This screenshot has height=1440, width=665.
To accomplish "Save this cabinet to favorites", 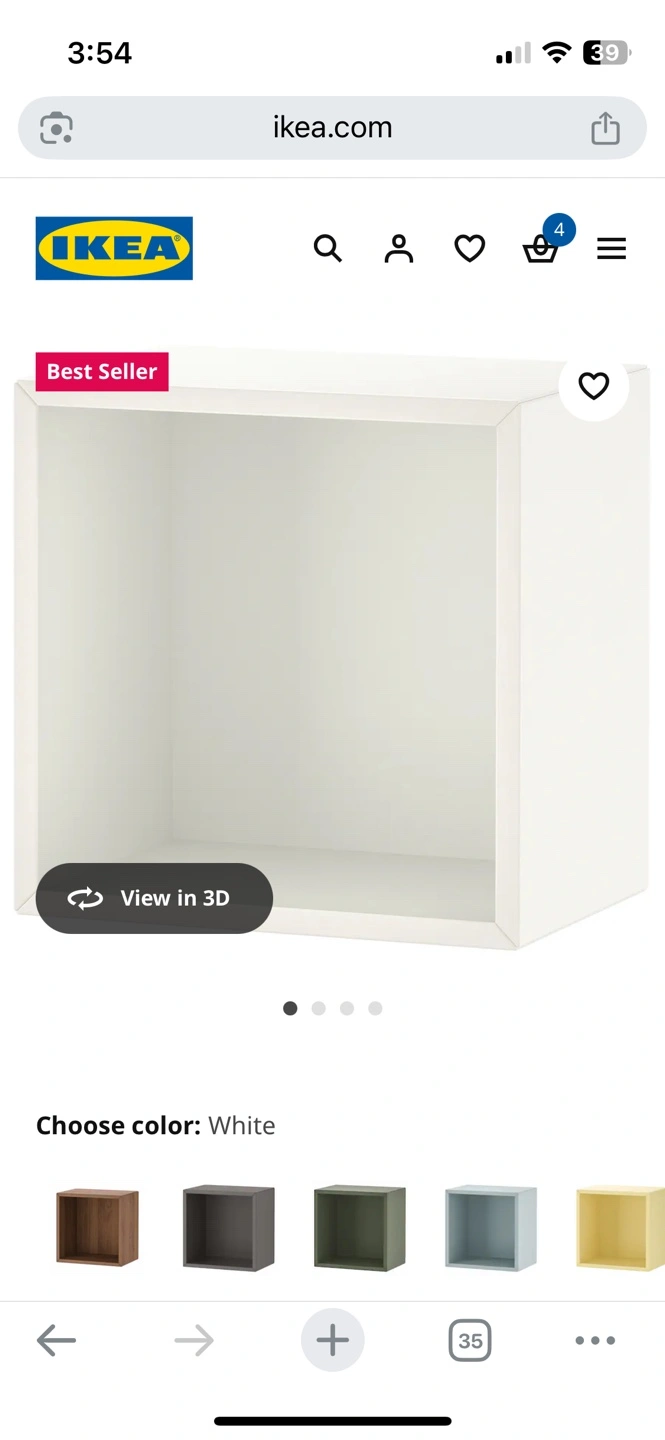I will pos(594,386).
